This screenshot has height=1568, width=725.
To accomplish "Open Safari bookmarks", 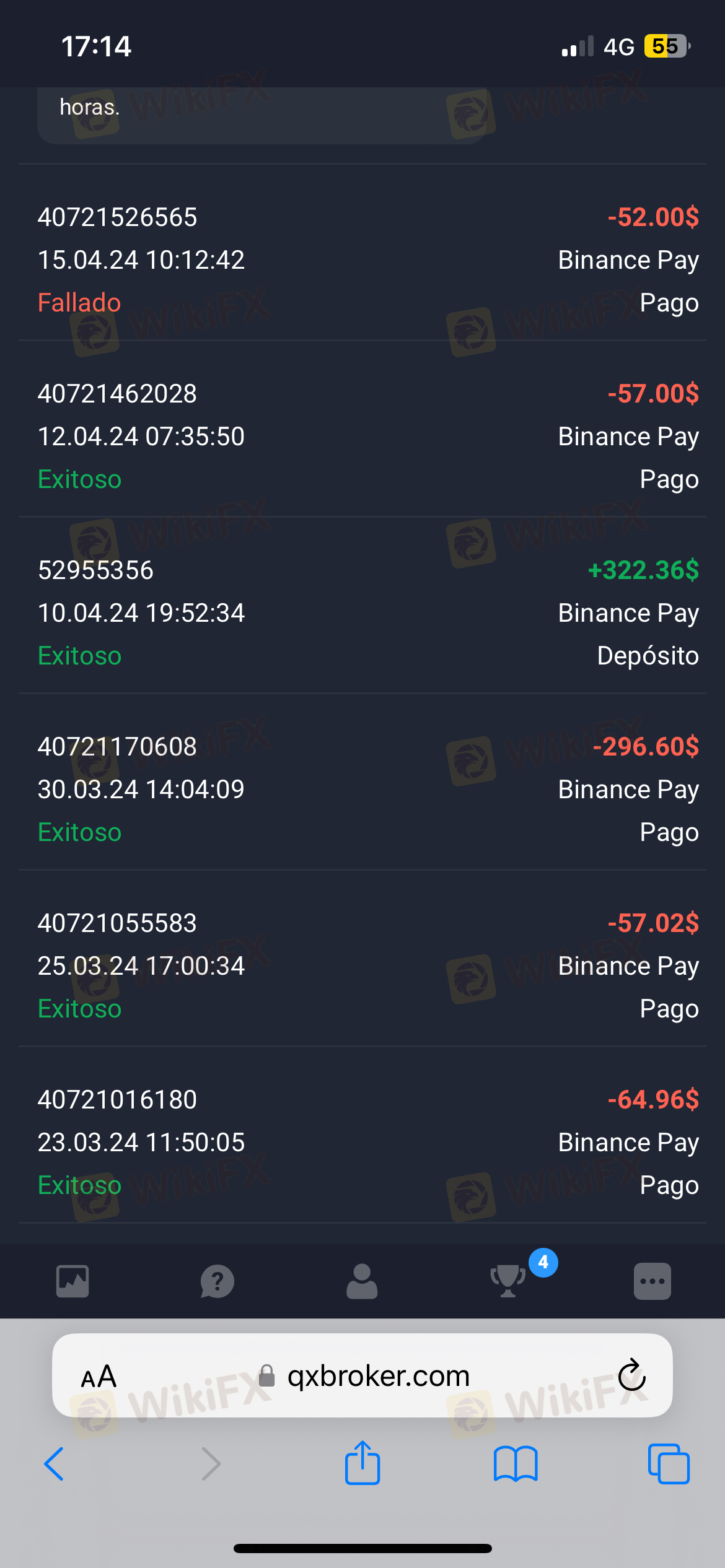I will pos(516,1464).
